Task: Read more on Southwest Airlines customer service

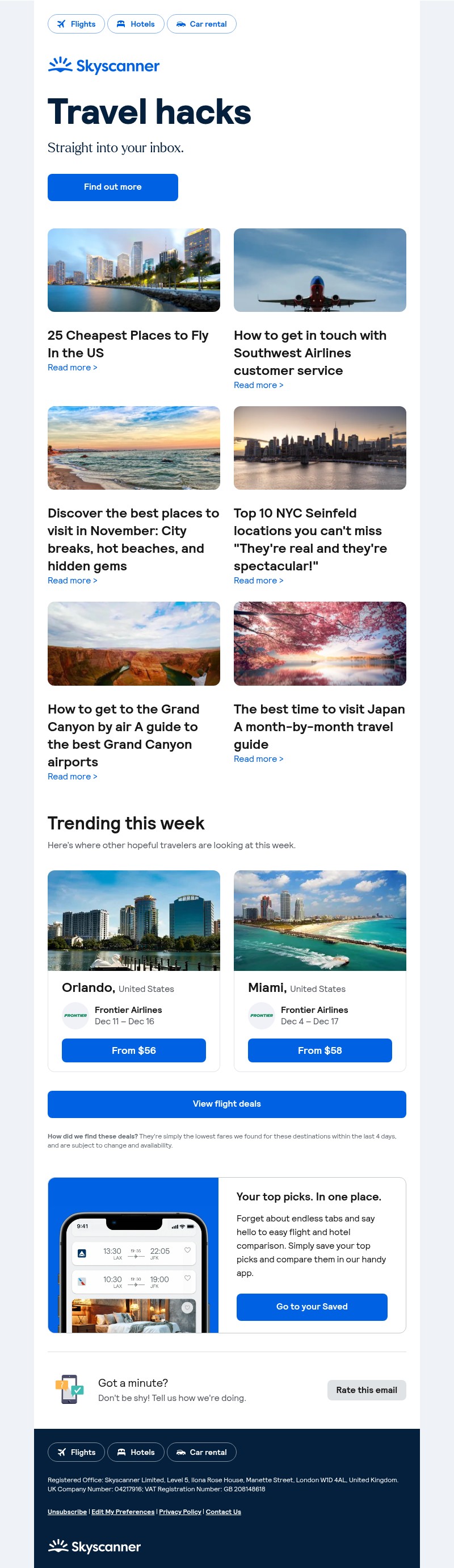Action: [258, 385]
